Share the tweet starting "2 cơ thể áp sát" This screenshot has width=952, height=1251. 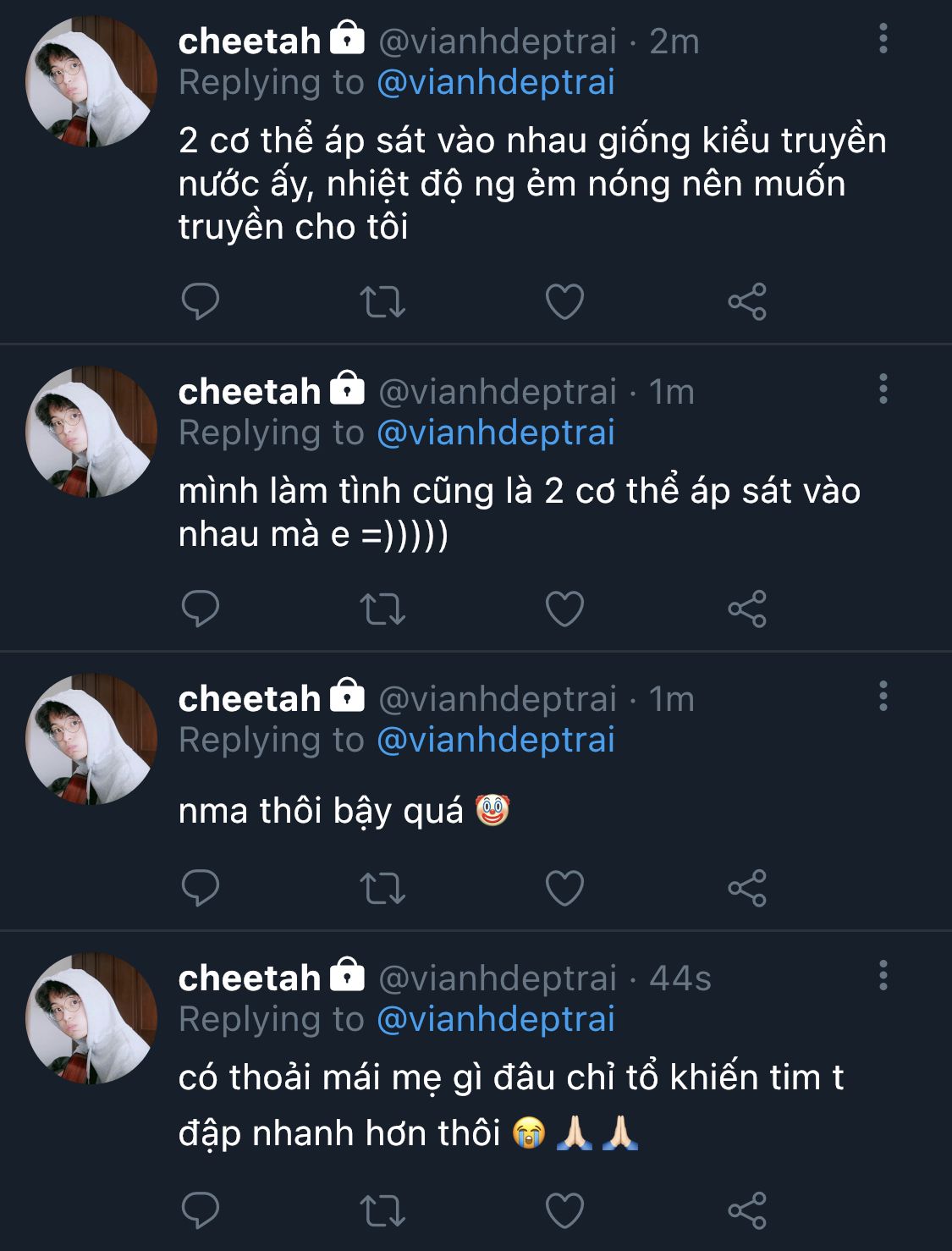click(747, 301)
